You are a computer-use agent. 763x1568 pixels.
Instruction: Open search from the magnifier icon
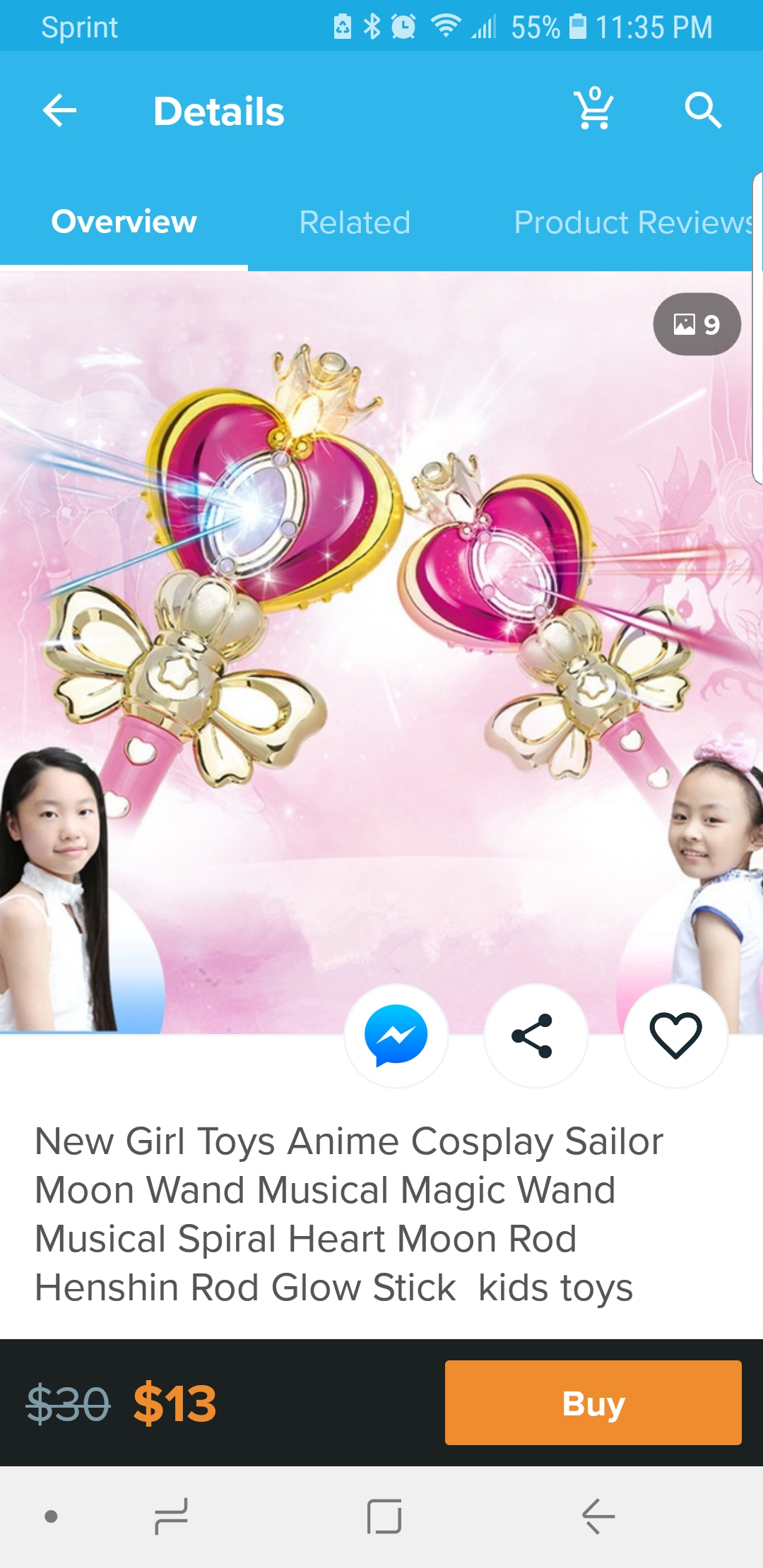click(703, 111)
